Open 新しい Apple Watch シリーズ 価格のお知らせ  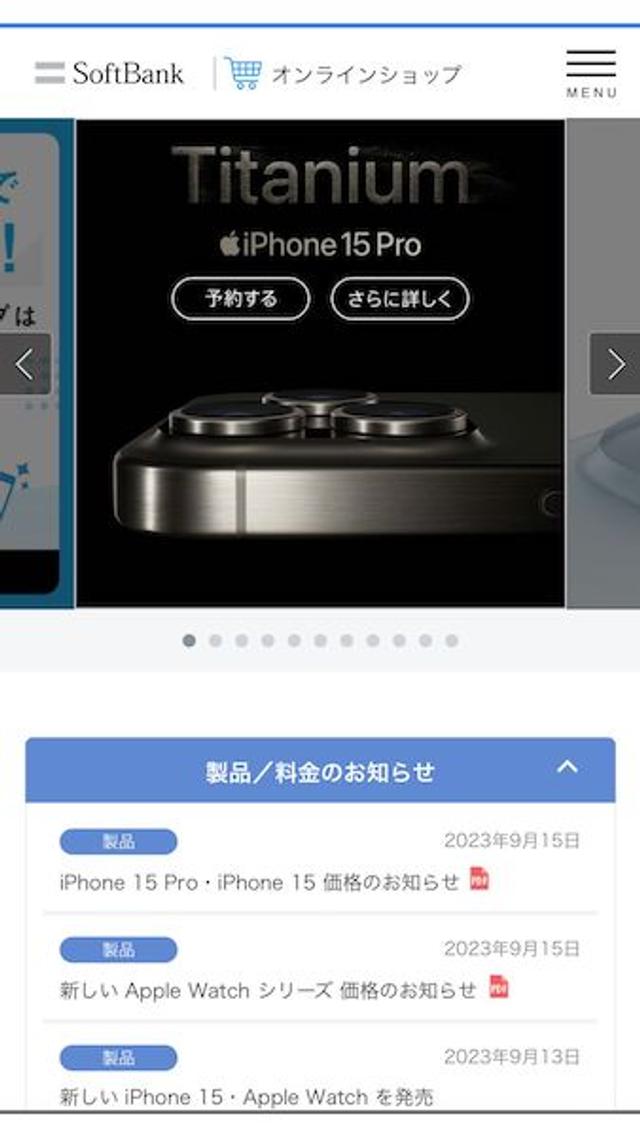click(268, 990)
